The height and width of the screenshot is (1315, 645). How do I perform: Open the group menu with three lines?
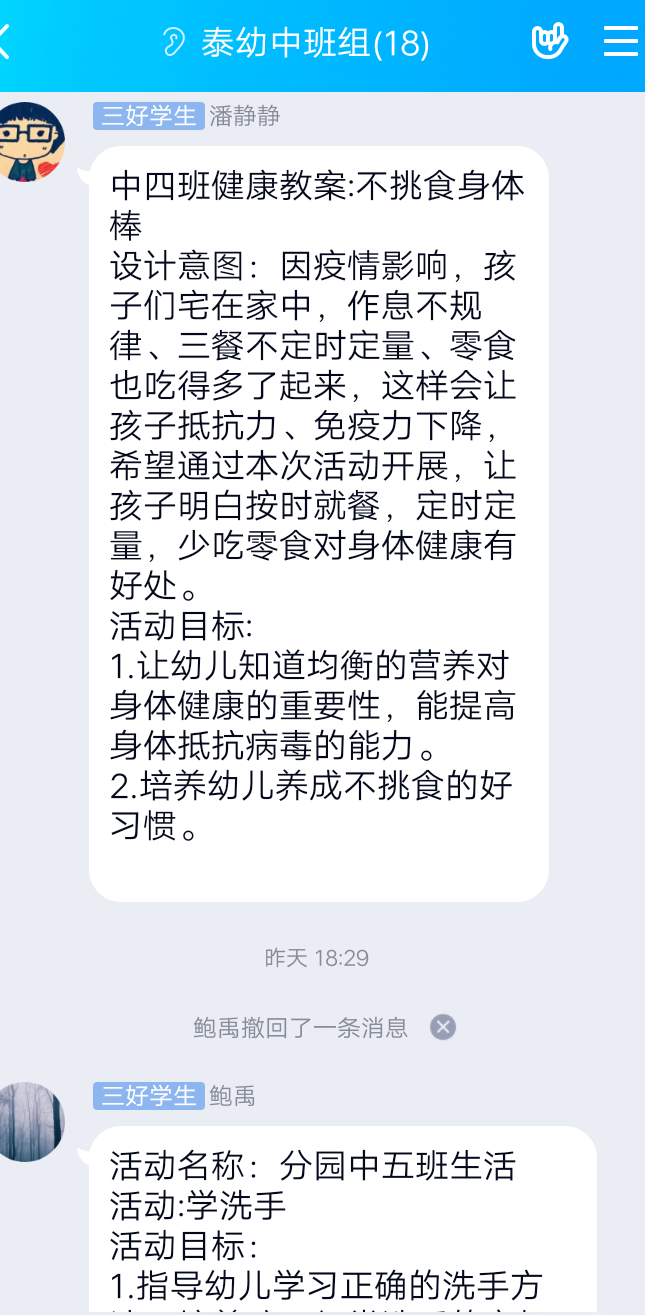621,41
